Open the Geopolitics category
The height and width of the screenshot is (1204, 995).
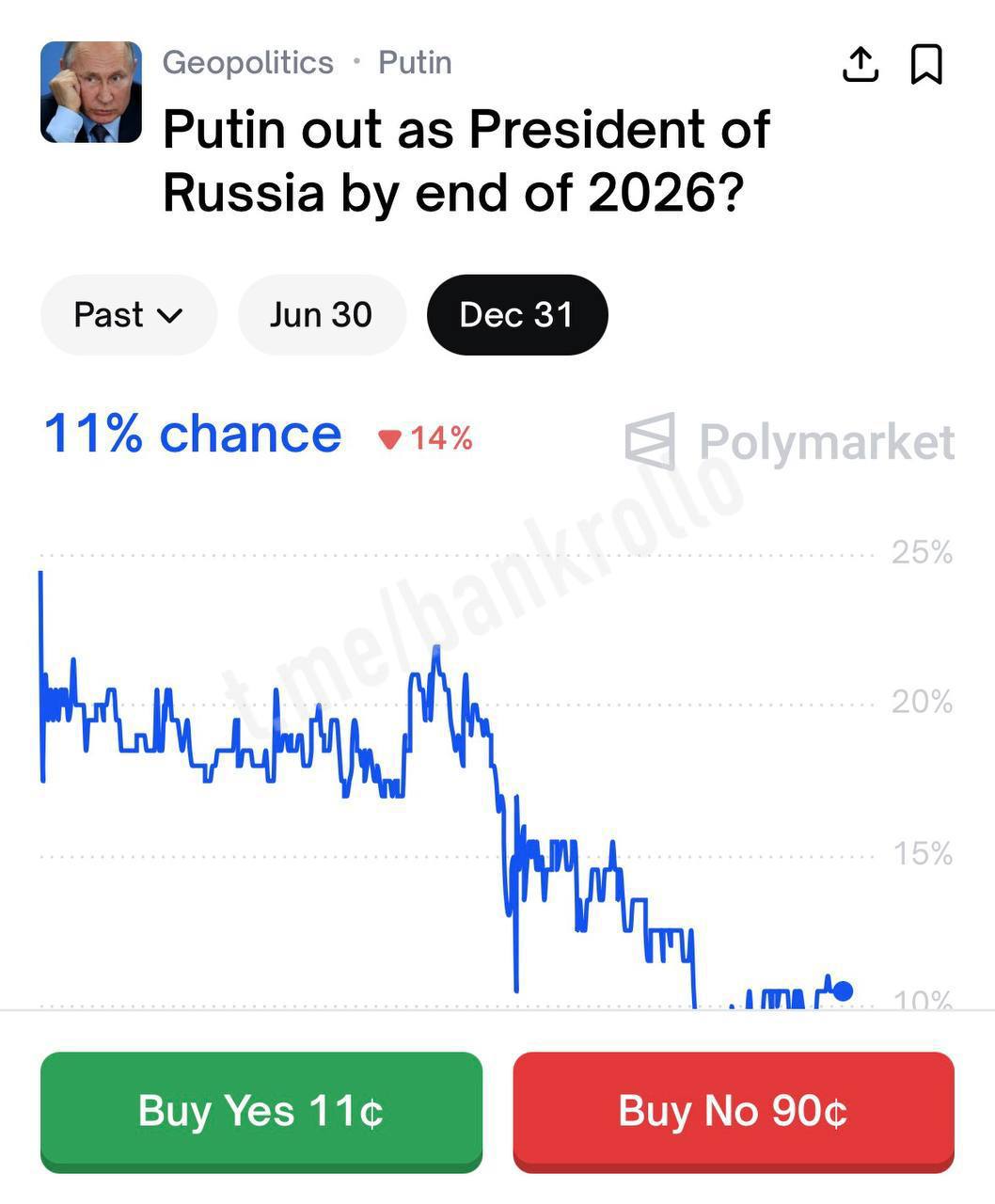pos(247,62)
